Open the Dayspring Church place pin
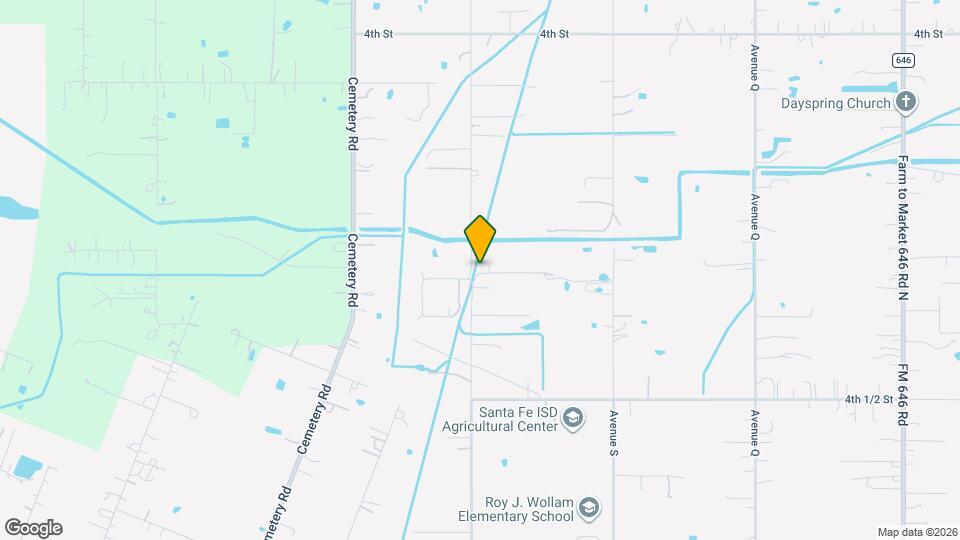960x540 pixels. 906,102
